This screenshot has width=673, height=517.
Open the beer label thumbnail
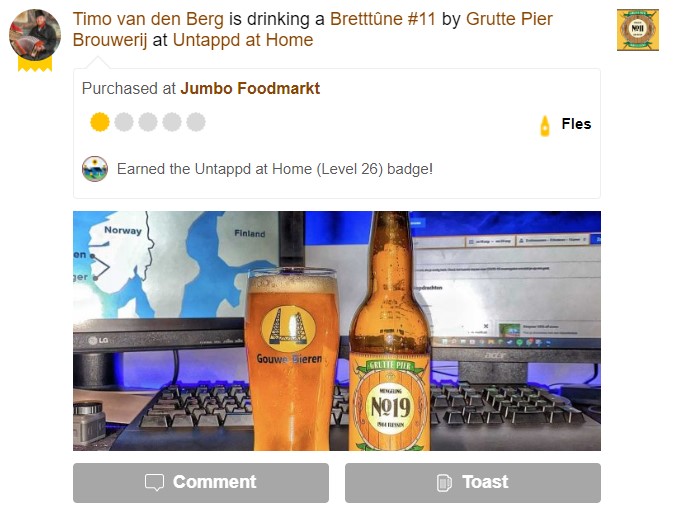coord(637,30)
